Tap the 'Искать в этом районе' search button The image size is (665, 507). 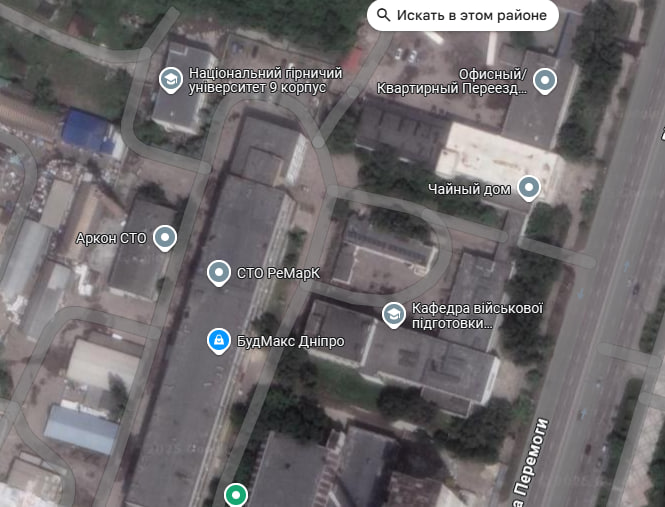tap(463, 15)
